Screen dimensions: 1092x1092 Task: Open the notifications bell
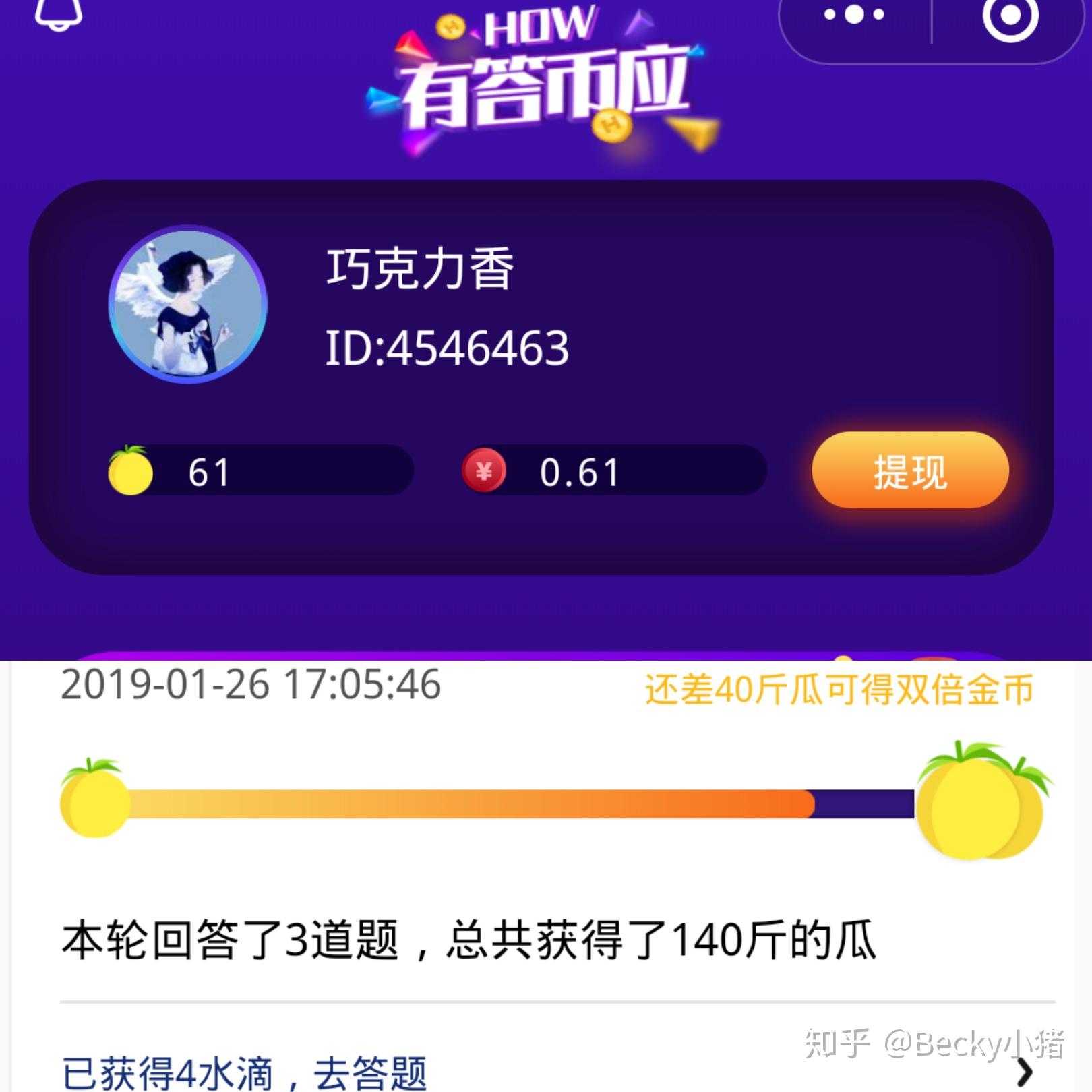tap(59, 13)
